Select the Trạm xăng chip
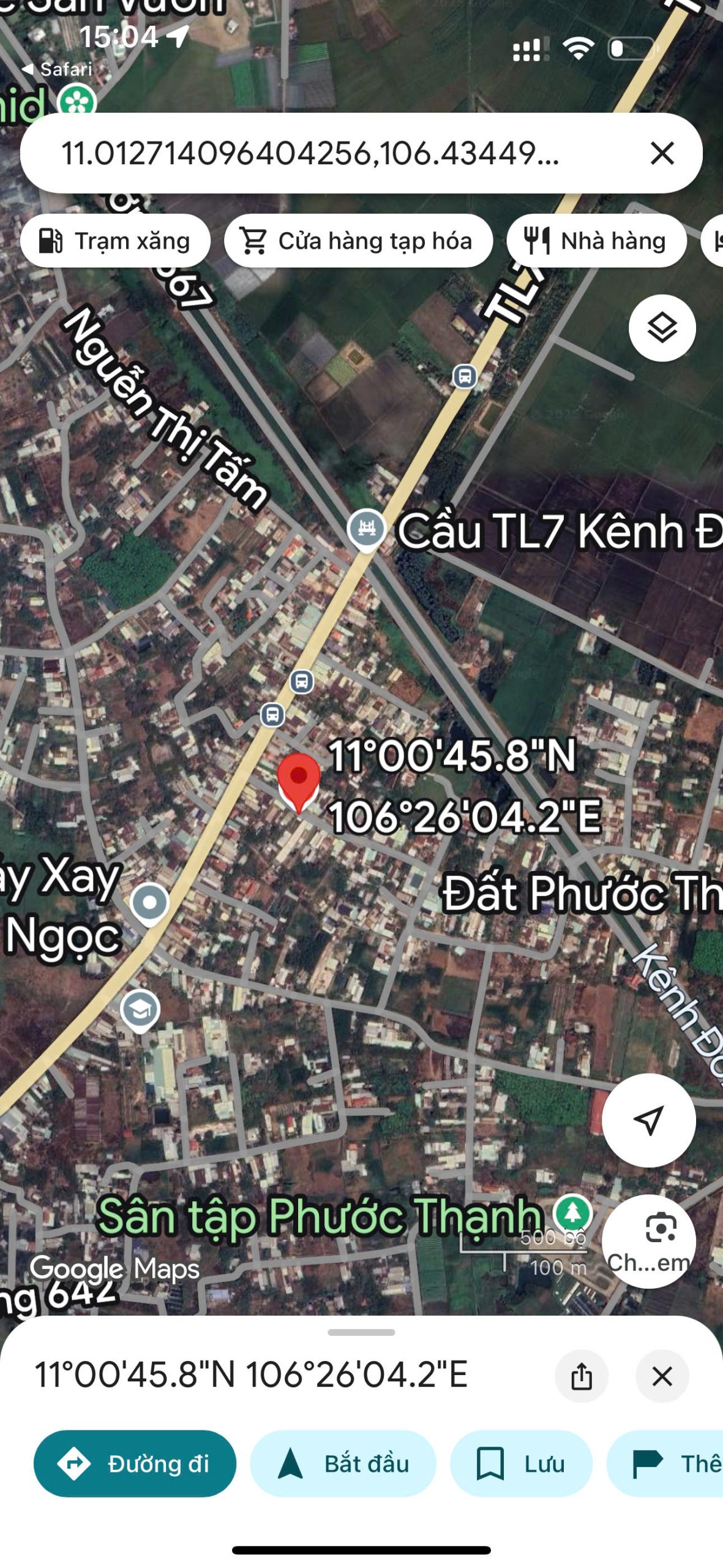Screen dimensions: 723x1568 tap(115, 241)
